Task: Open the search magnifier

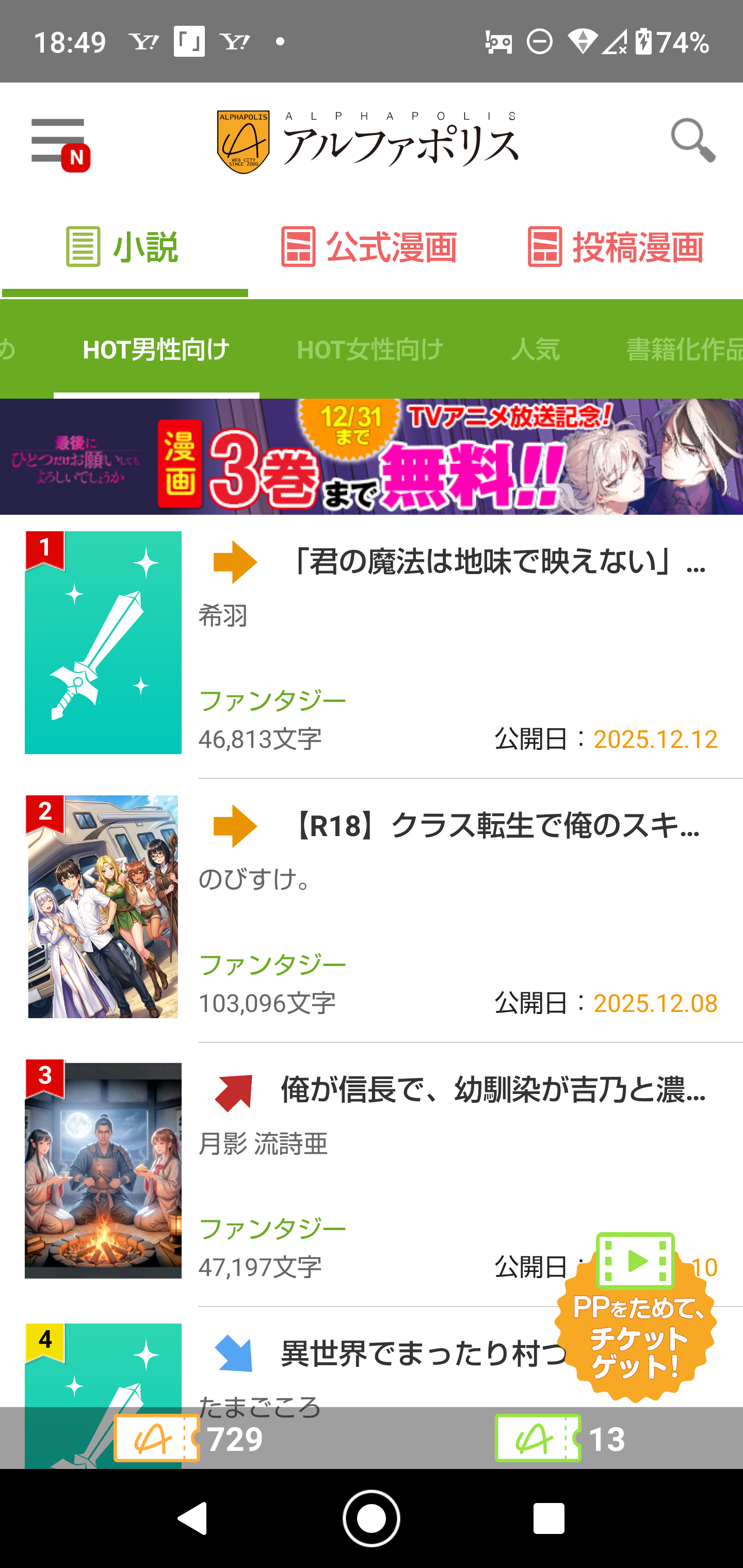Action: (x=692, y=141)
